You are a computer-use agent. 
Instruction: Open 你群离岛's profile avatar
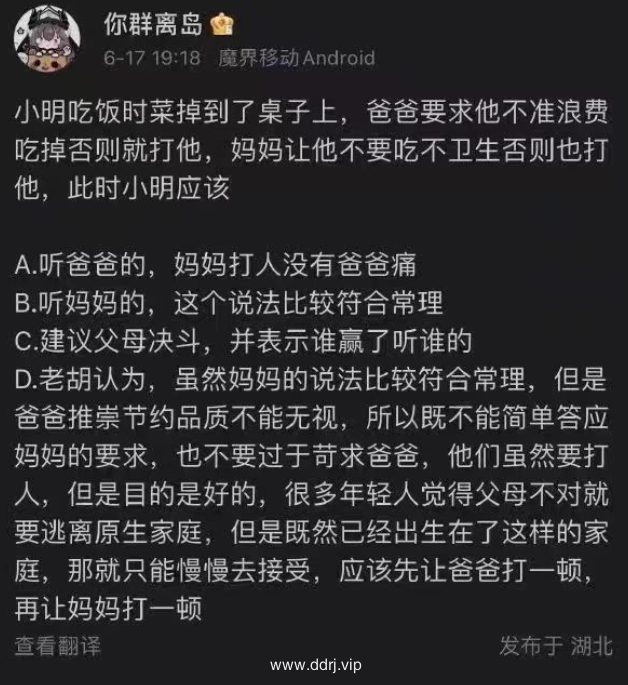44,41
